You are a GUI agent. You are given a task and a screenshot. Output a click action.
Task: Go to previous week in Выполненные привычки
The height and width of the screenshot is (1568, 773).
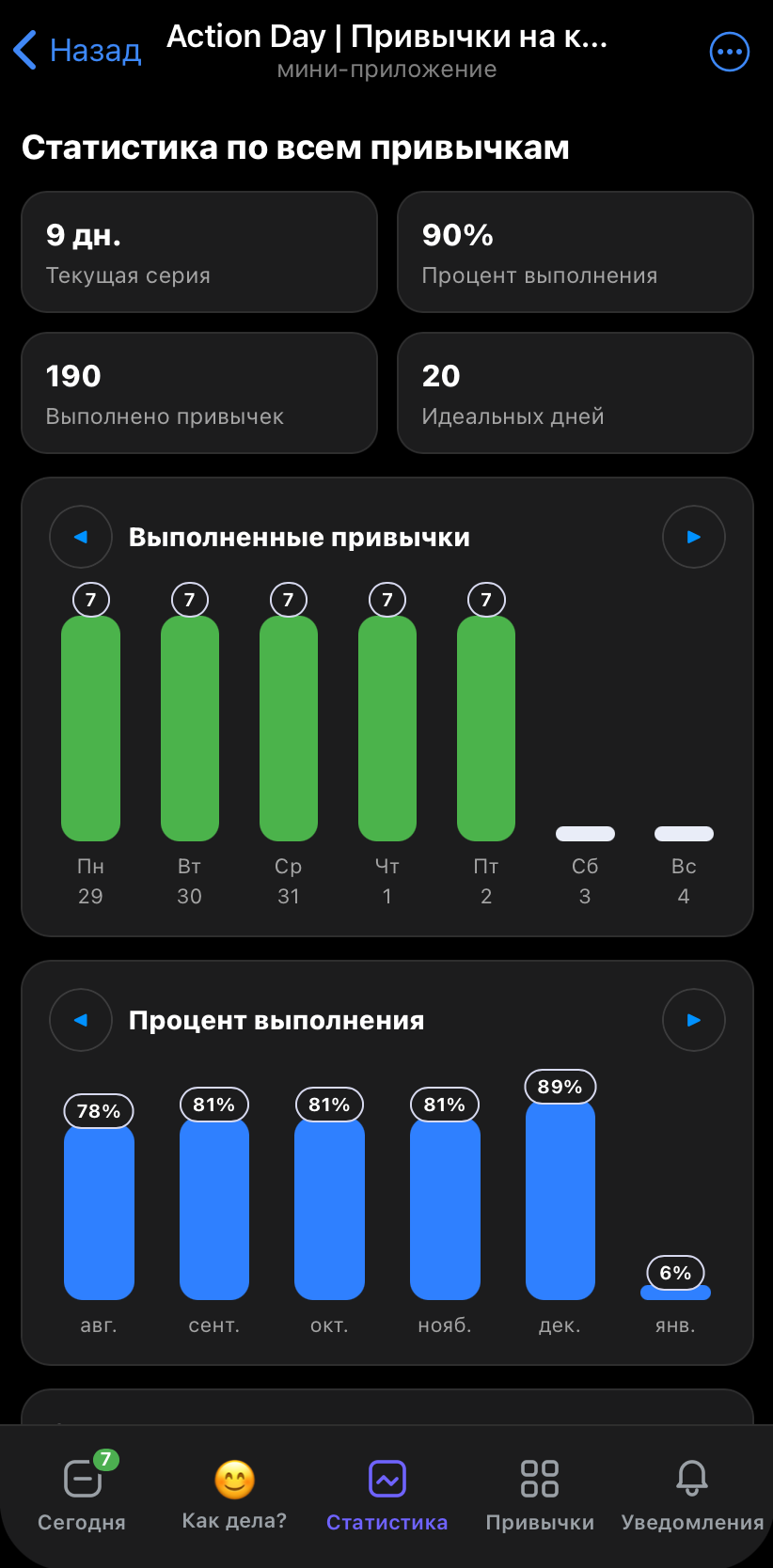80,537
